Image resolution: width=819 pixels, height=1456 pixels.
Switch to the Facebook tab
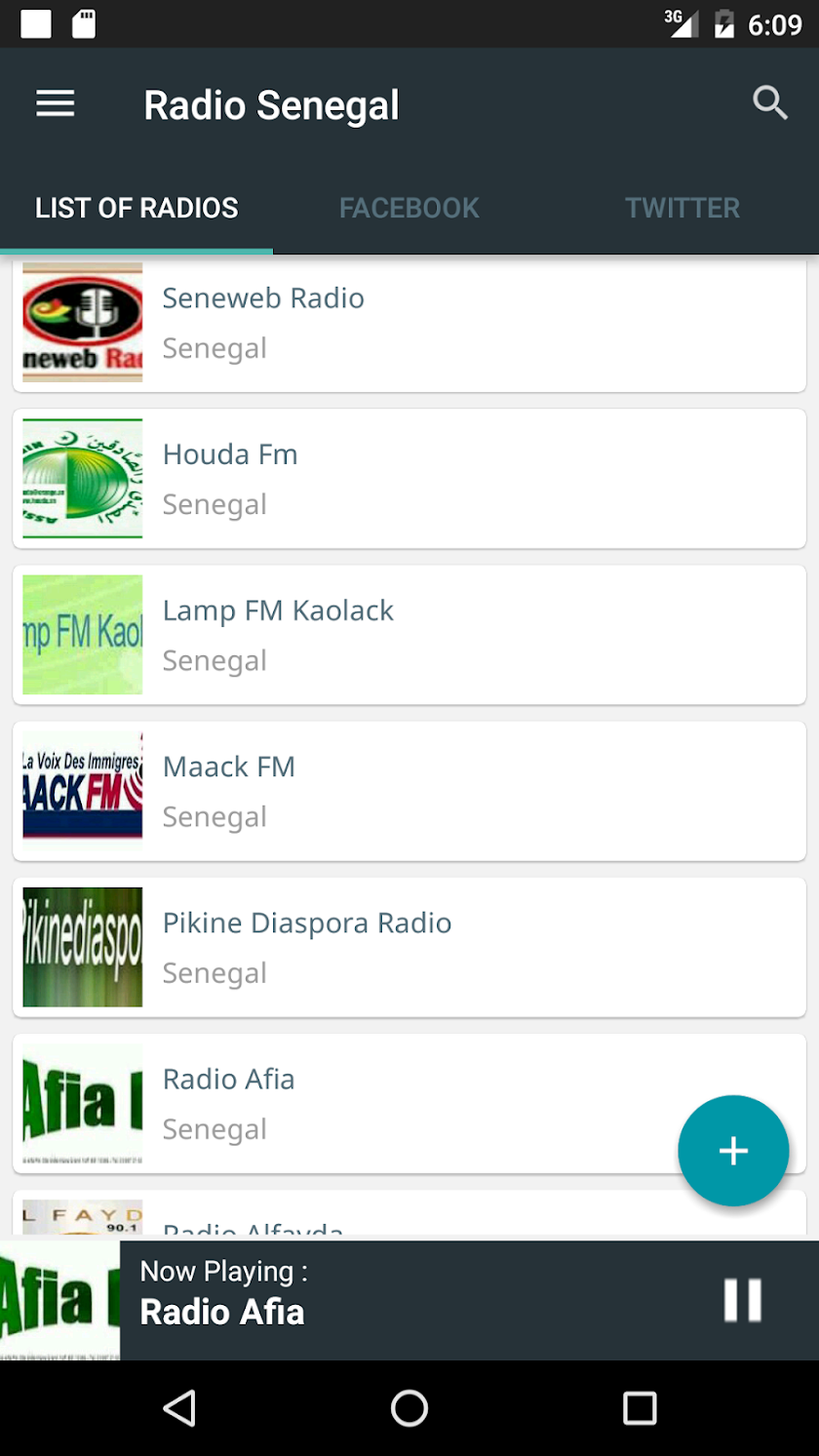tap(409, 208)
